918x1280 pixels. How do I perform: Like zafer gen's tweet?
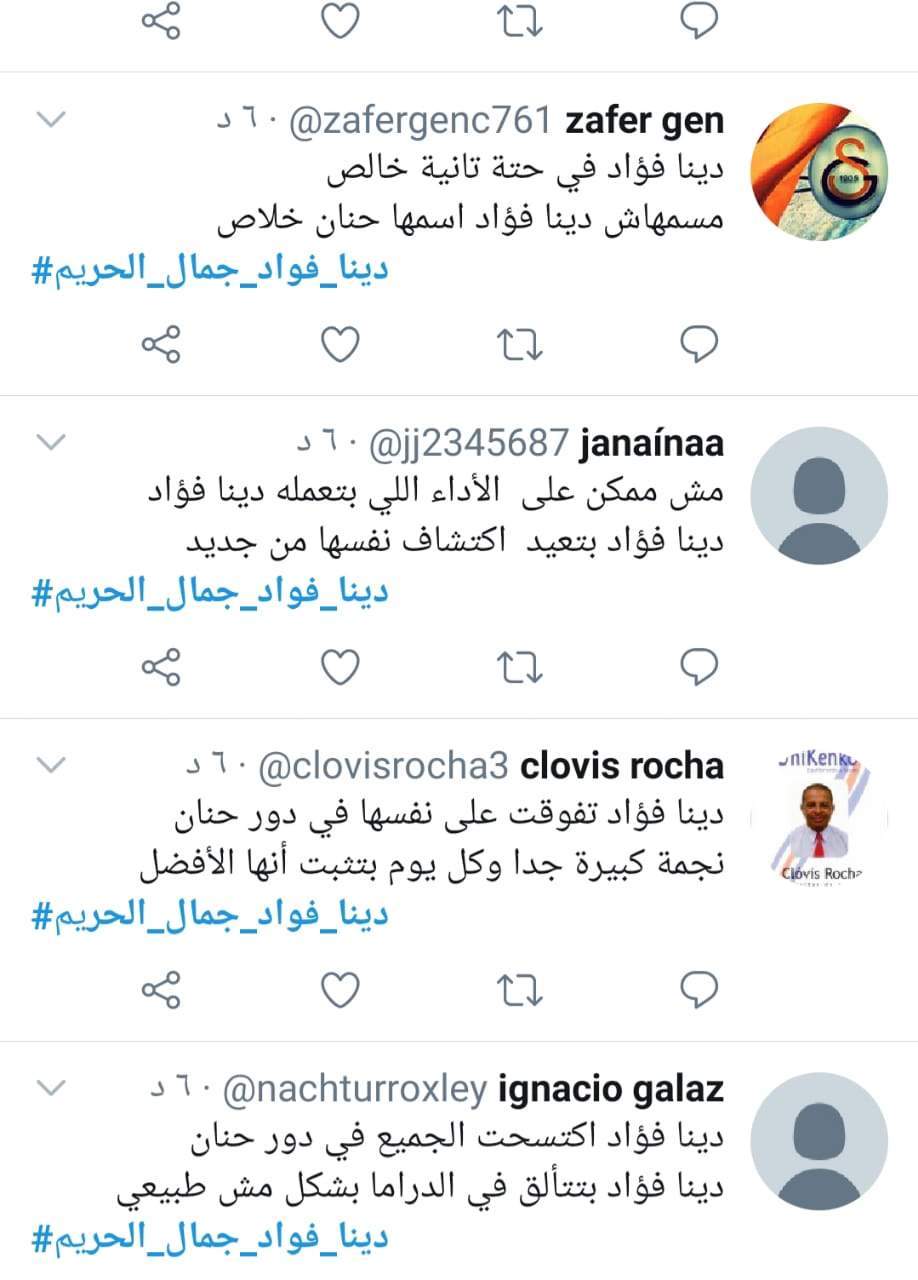340,344
